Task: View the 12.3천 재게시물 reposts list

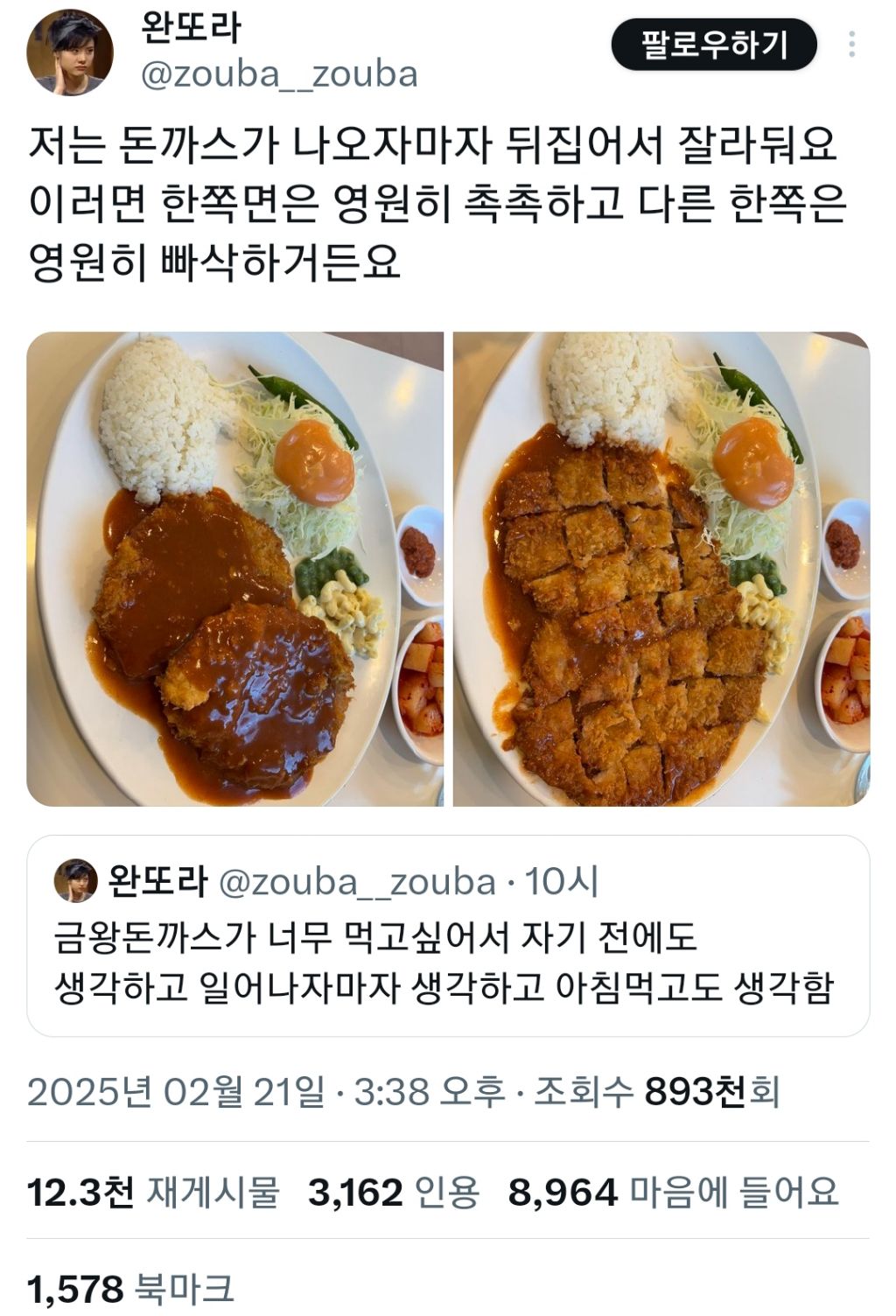Action: [153, 1192]
